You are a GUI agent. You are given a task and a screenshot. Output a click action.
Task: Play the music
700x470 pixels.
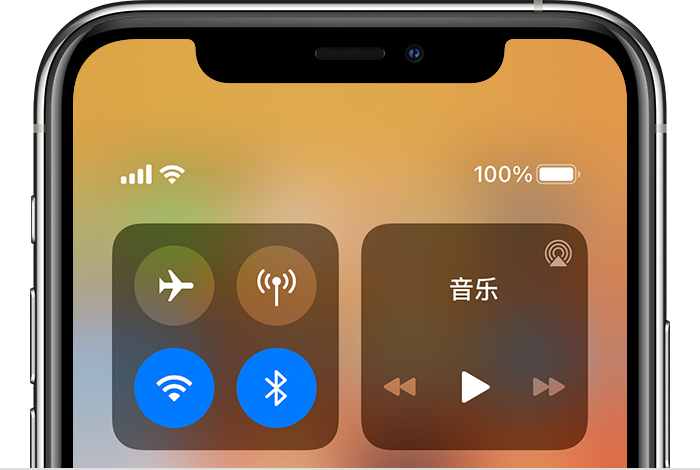[x=475, y=387]
